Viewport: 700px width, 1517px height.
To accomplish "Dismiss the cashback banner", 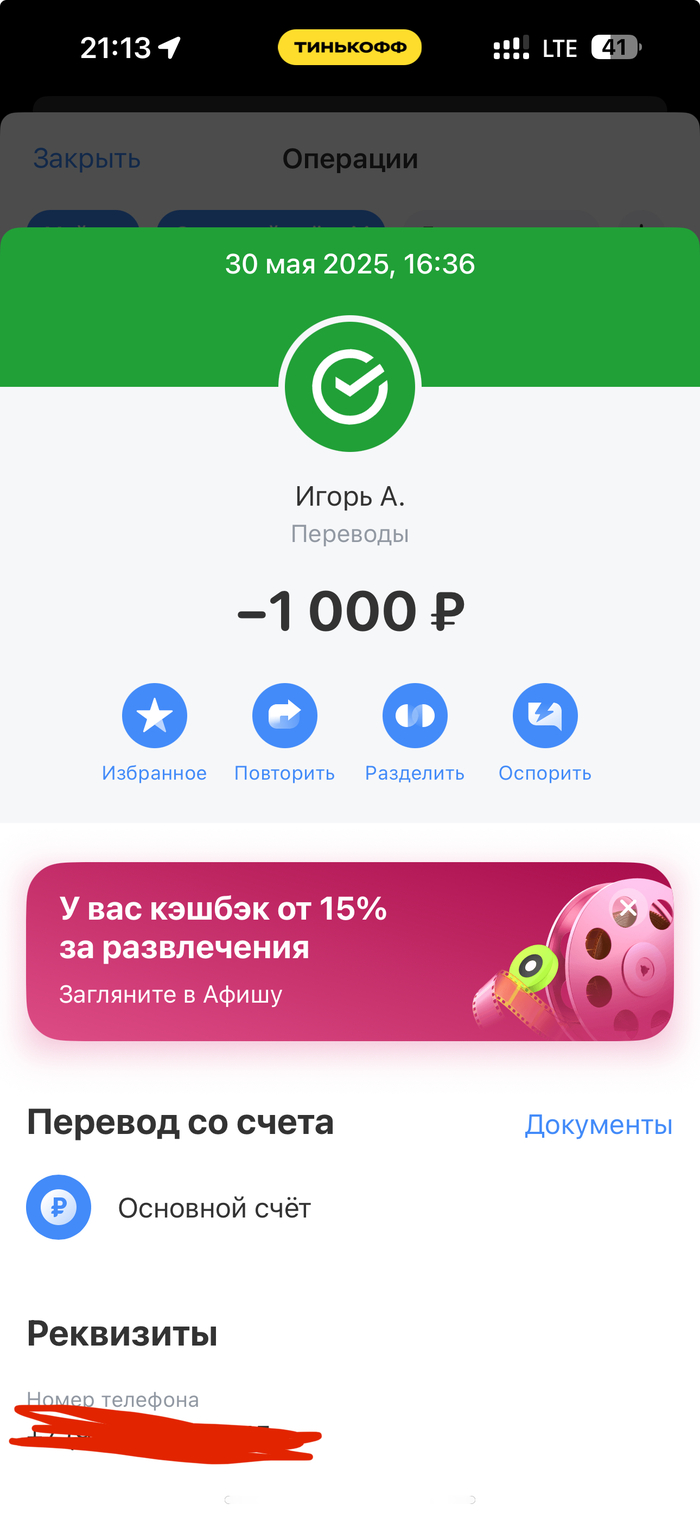I will 627,908.
